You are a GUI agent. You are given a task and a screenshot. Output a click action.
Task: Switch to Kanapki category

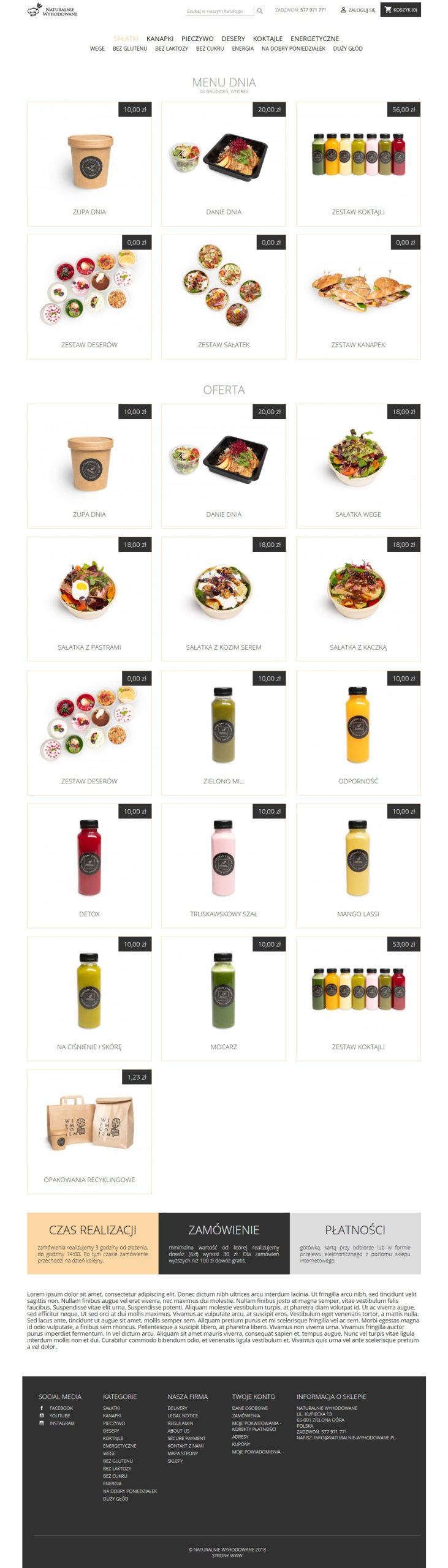(x=159, y=39)
